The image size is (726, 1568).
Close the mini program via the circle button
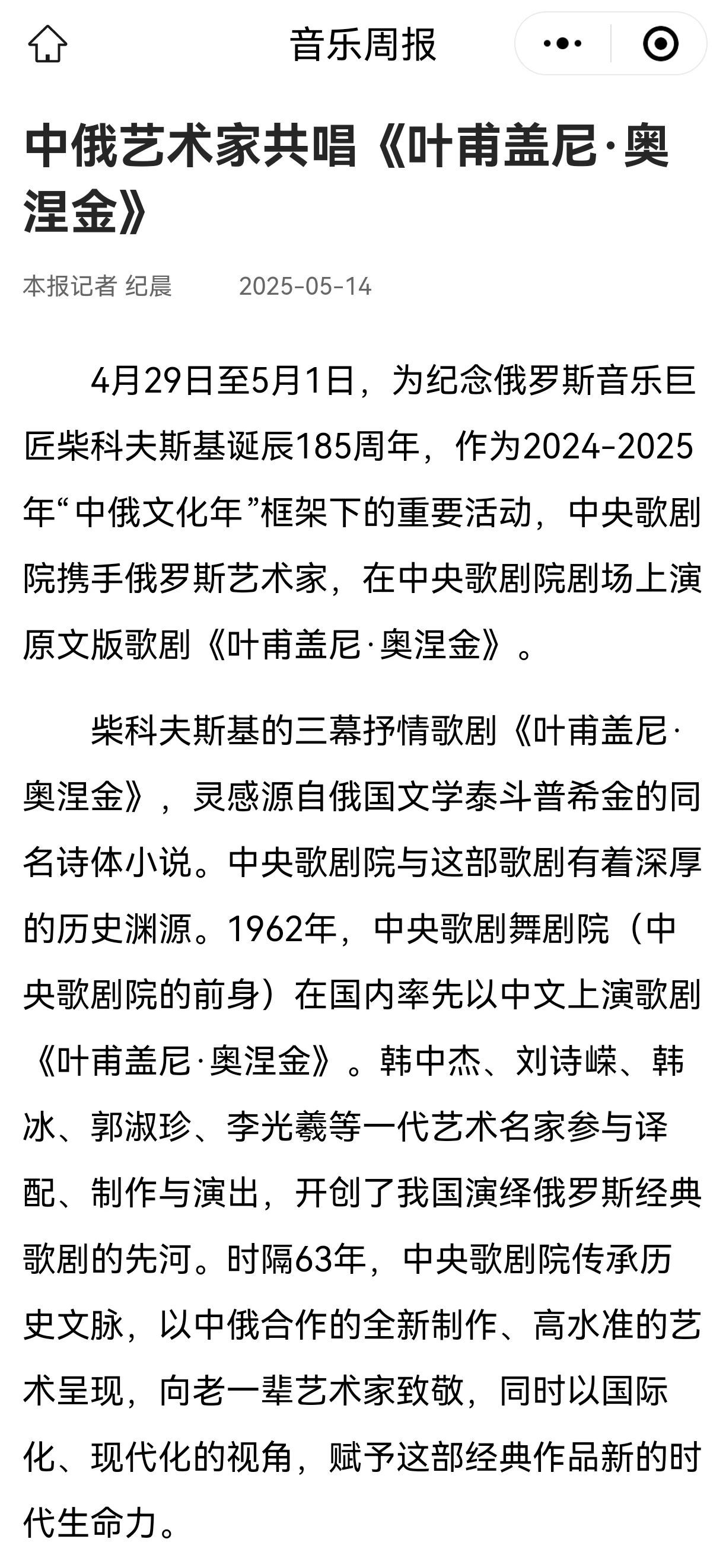click(x=660, y=44)
